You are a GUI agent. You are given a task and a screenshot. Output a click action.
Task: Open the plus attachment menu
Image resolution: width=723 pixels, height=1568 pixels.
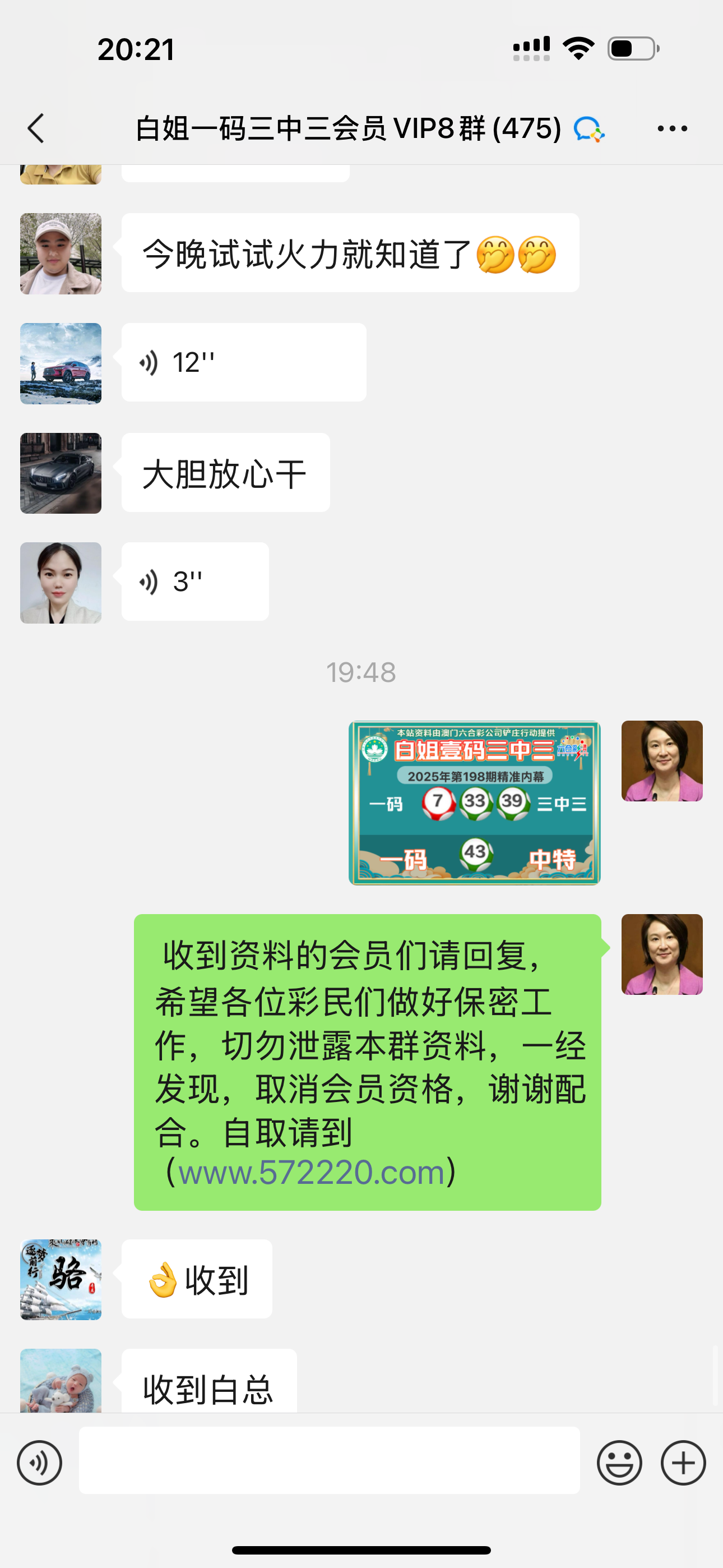[683, 1463]
